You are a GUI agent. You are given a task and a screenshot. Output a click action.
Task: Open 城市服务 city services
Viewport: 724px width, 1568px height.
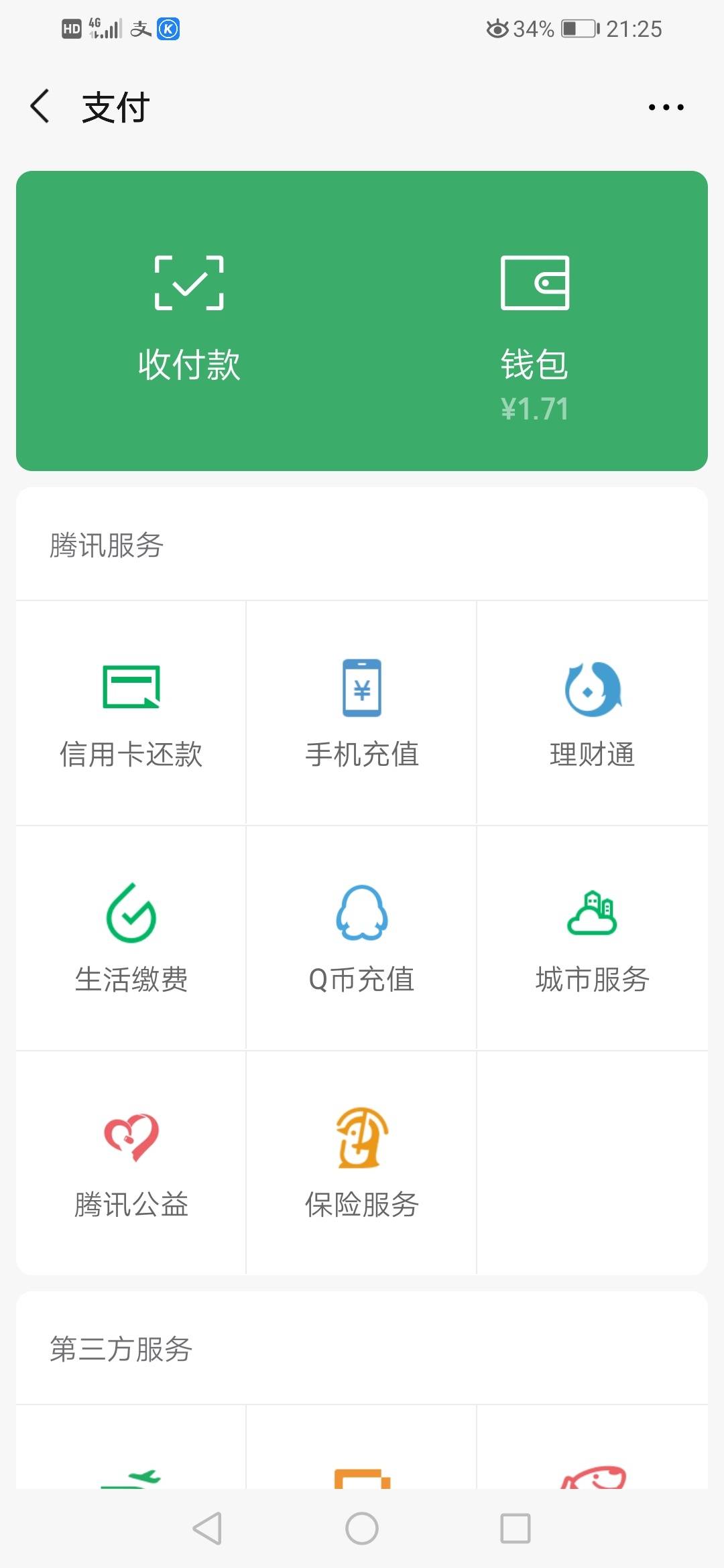(x=593, y=938)
